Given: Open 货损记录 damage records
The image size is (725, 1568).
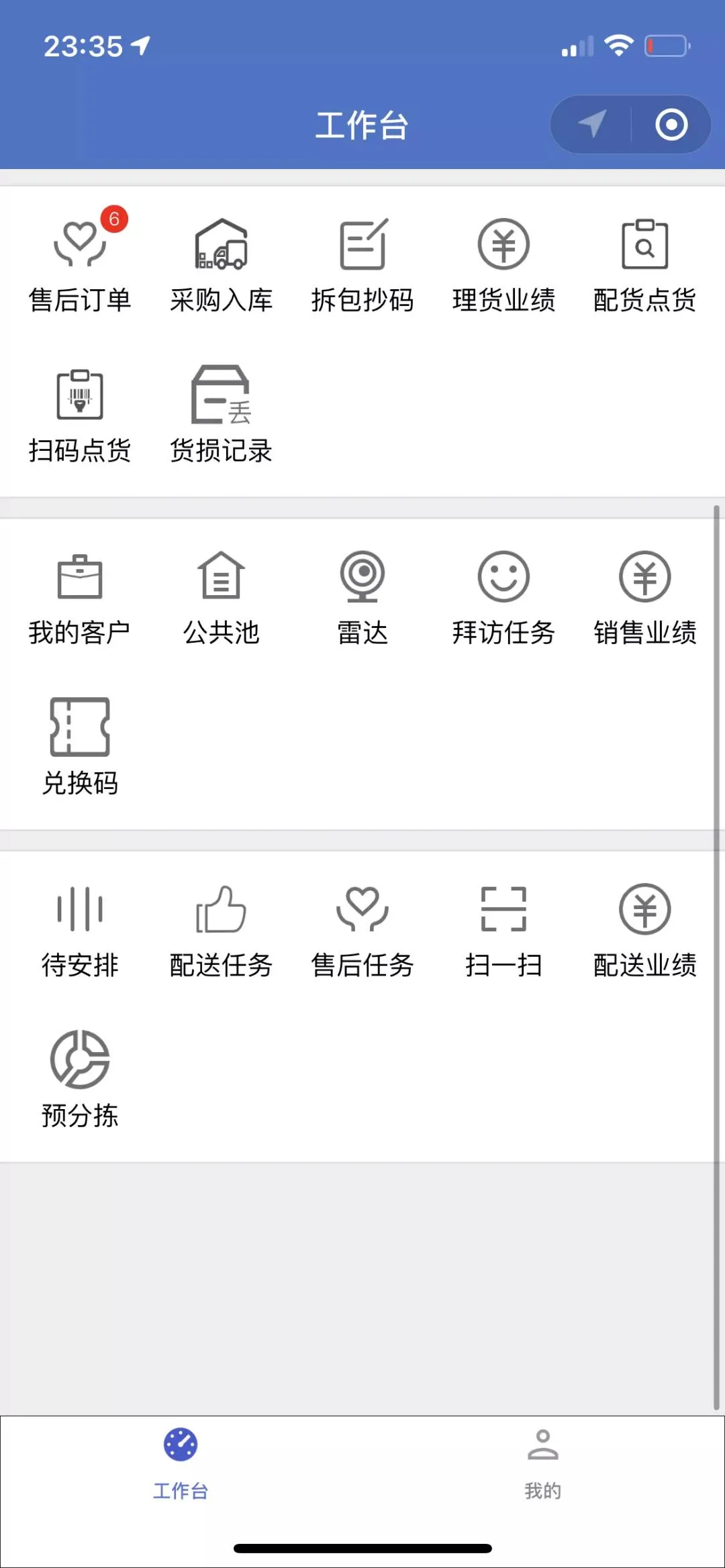Looking at the screenshot, I should point(222,413).
